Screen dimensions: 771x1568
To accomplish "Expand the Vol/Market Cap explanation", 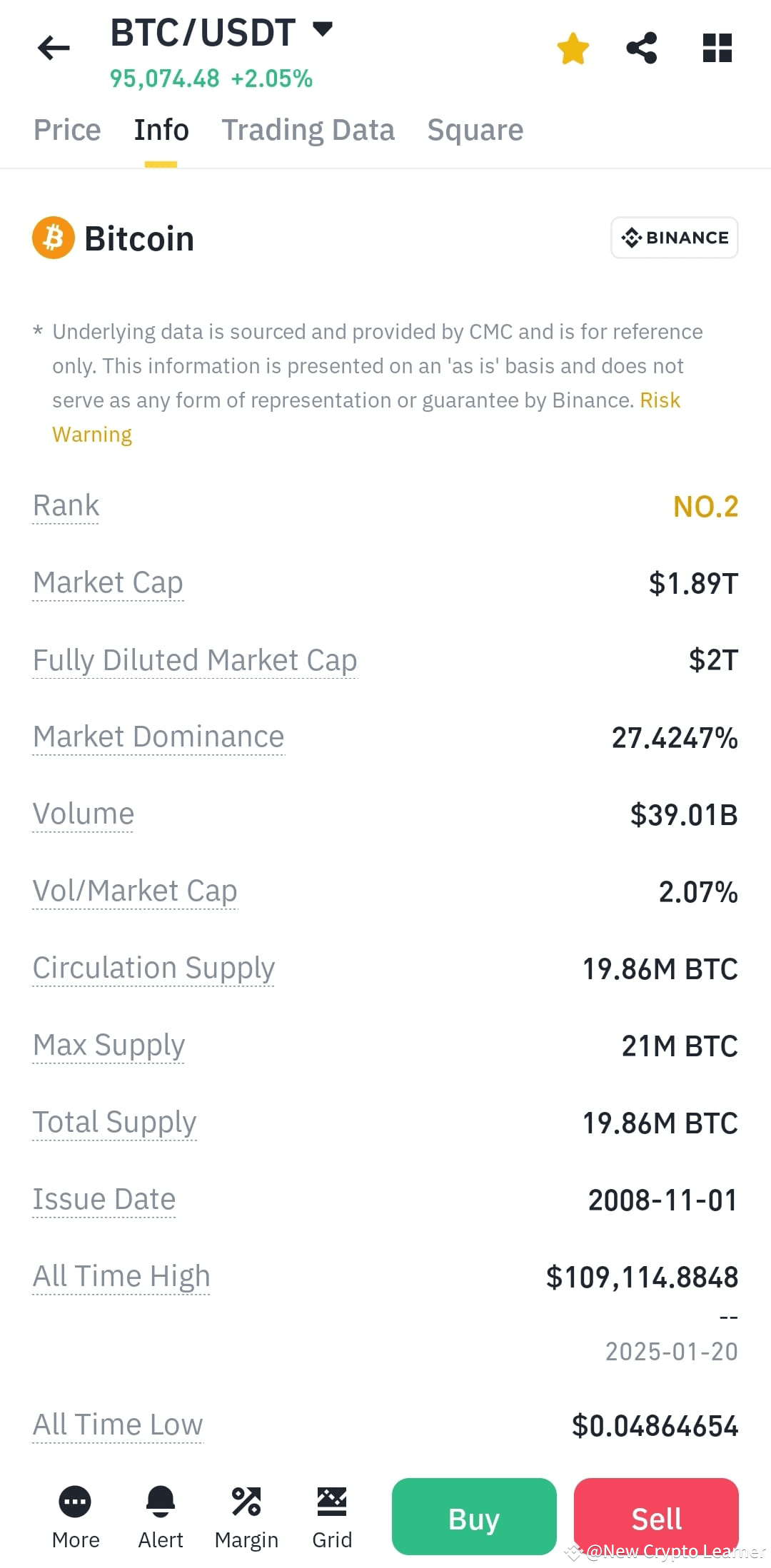I will coord(135,891).
